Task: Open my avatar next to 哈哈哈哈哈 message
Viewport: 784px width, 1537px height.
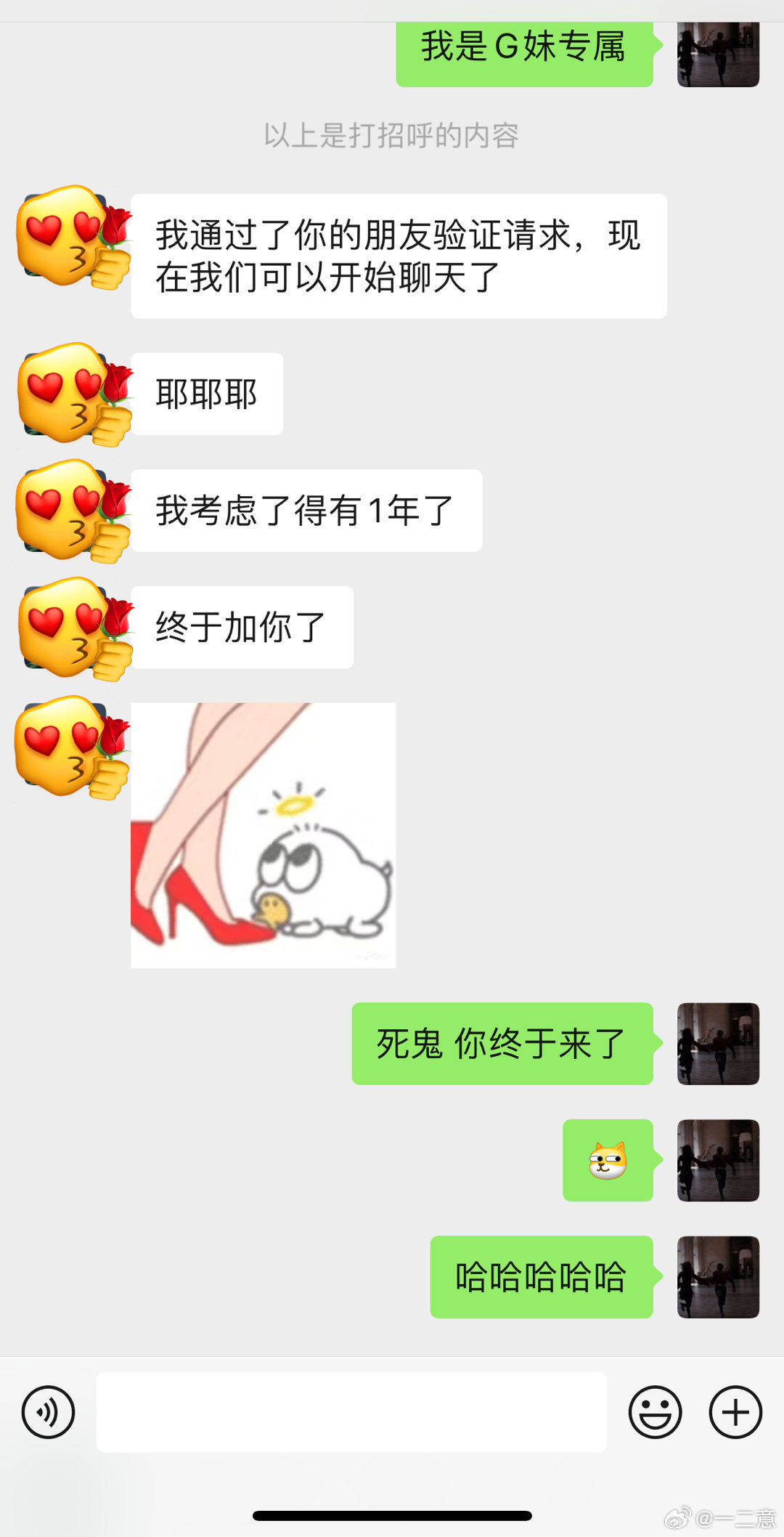Action: [718, 1277]
